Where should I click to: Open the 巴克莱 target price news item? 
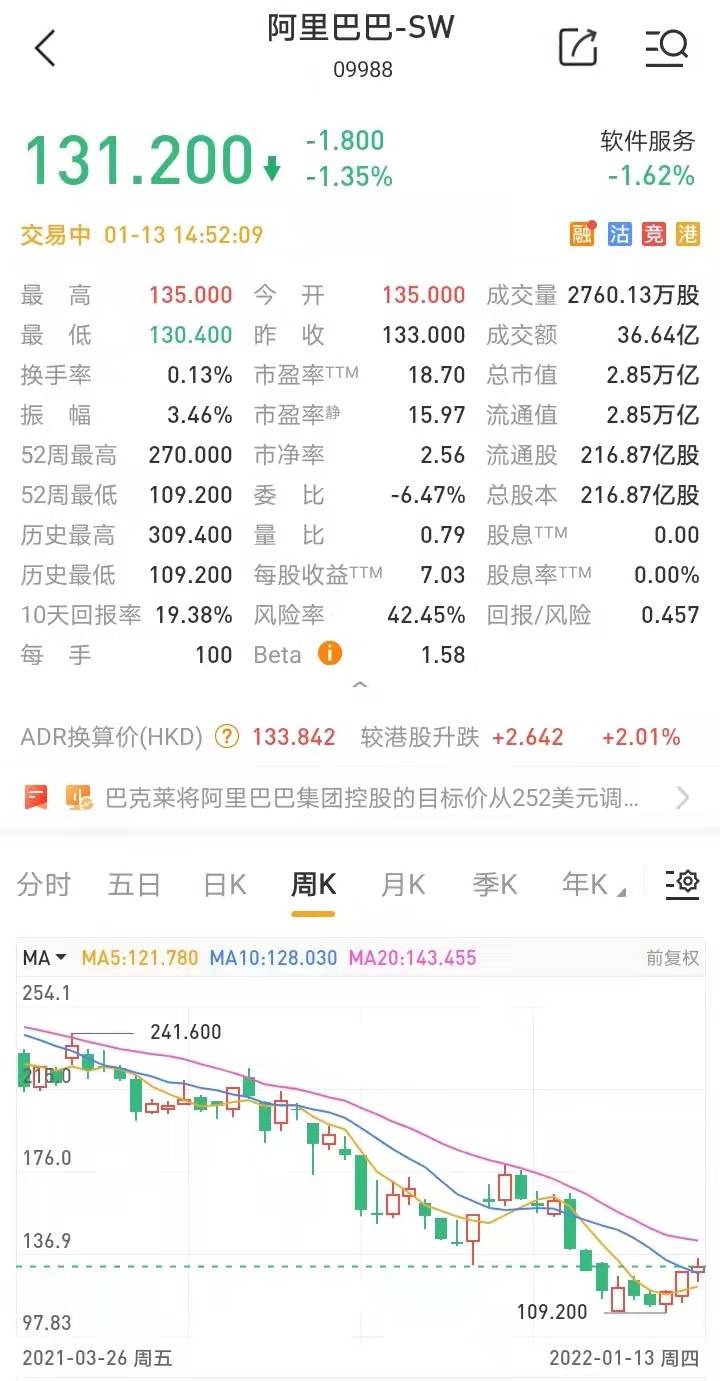(360, 797)
